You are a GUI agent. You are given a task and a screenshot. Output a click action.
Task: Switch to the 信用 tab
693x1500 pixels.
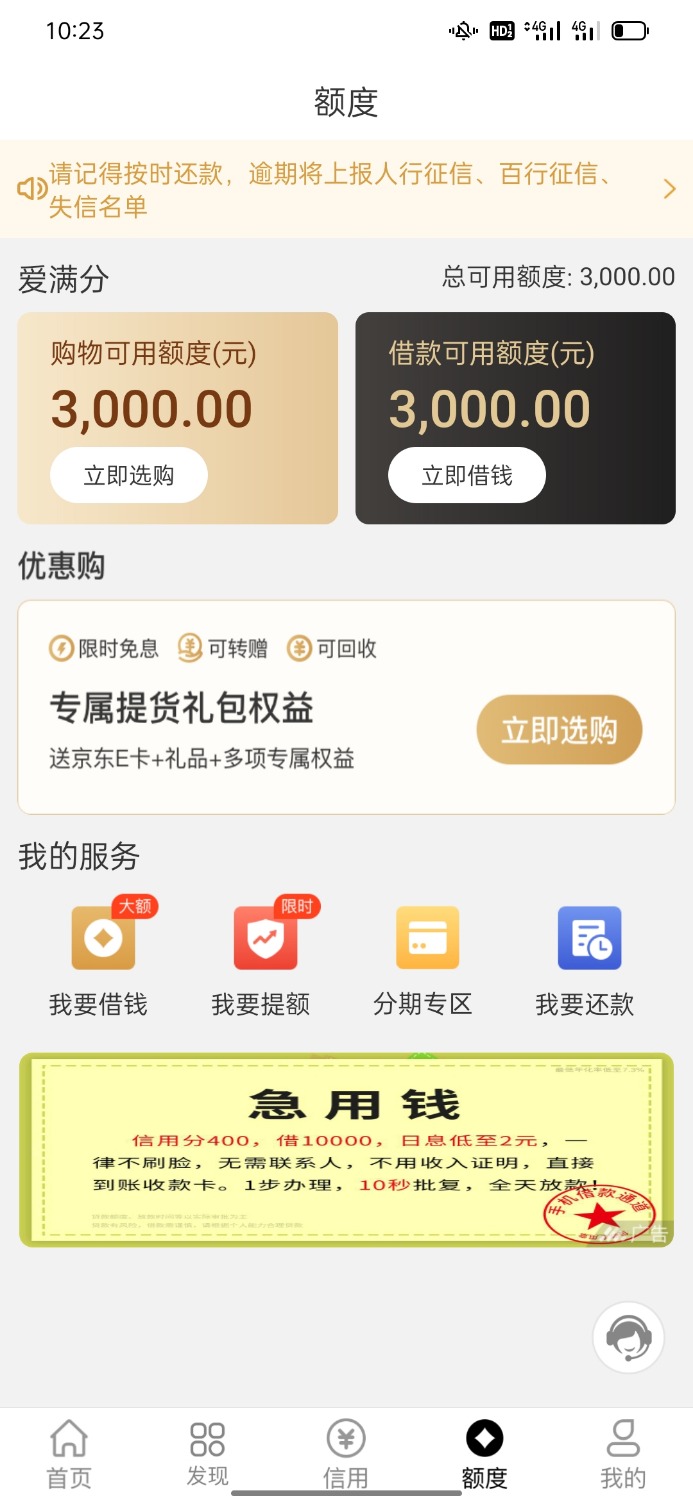pos(346,1454)
